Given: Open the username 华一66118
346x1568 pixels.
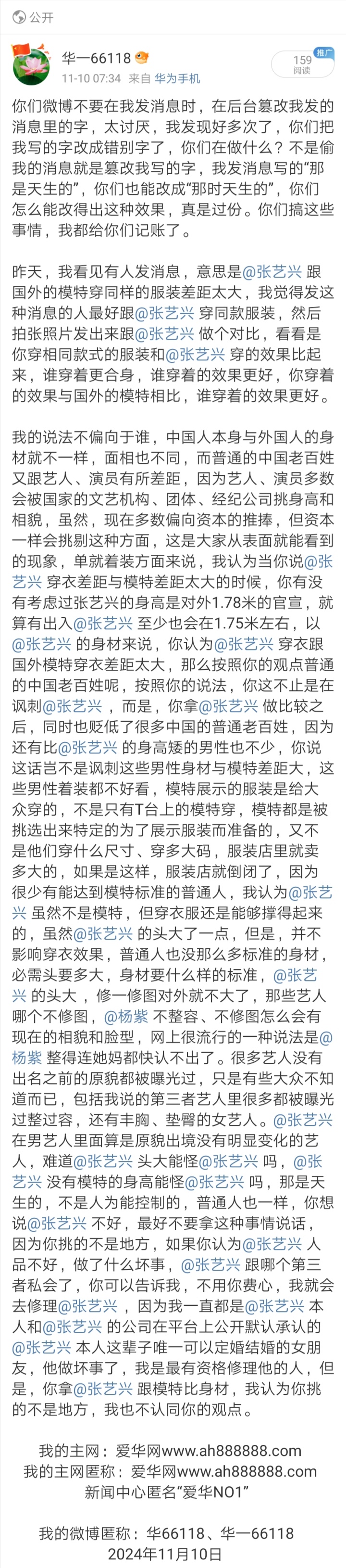Looking at the screenshot, I should 96,58.
